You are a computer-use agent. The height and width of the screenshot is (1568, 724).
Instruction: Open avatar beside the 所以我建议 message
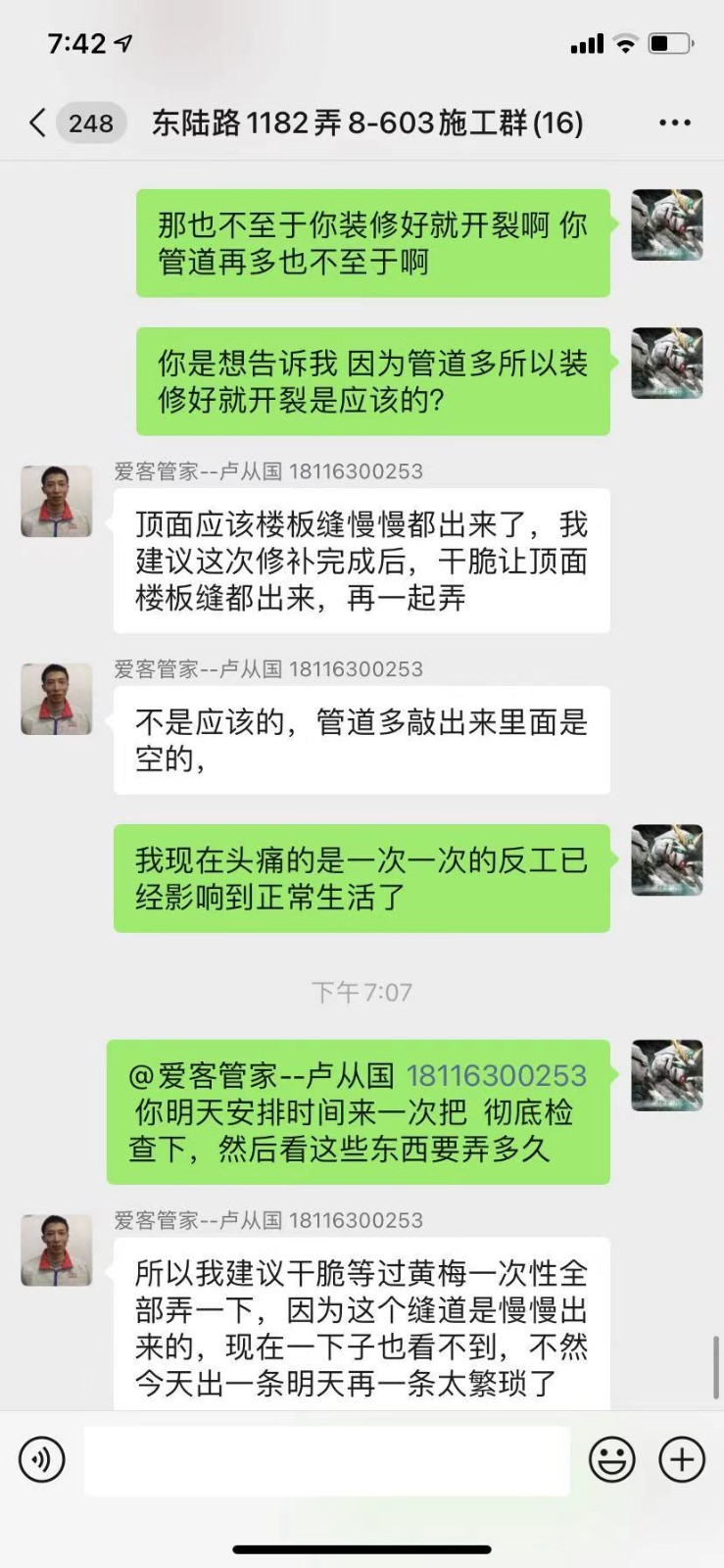pos(57,1249)
